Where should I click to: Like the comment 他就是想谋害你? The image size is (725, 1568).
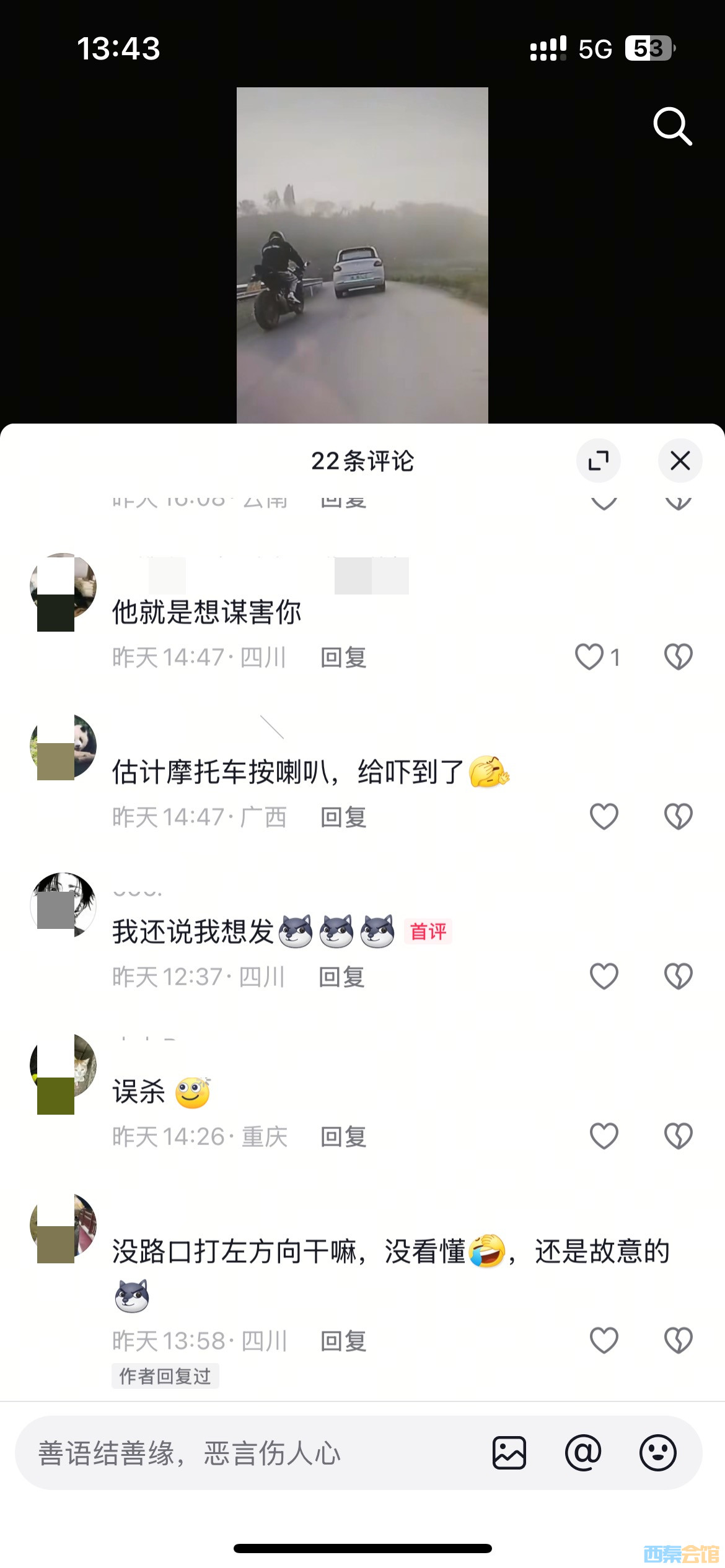pos(589,657)
